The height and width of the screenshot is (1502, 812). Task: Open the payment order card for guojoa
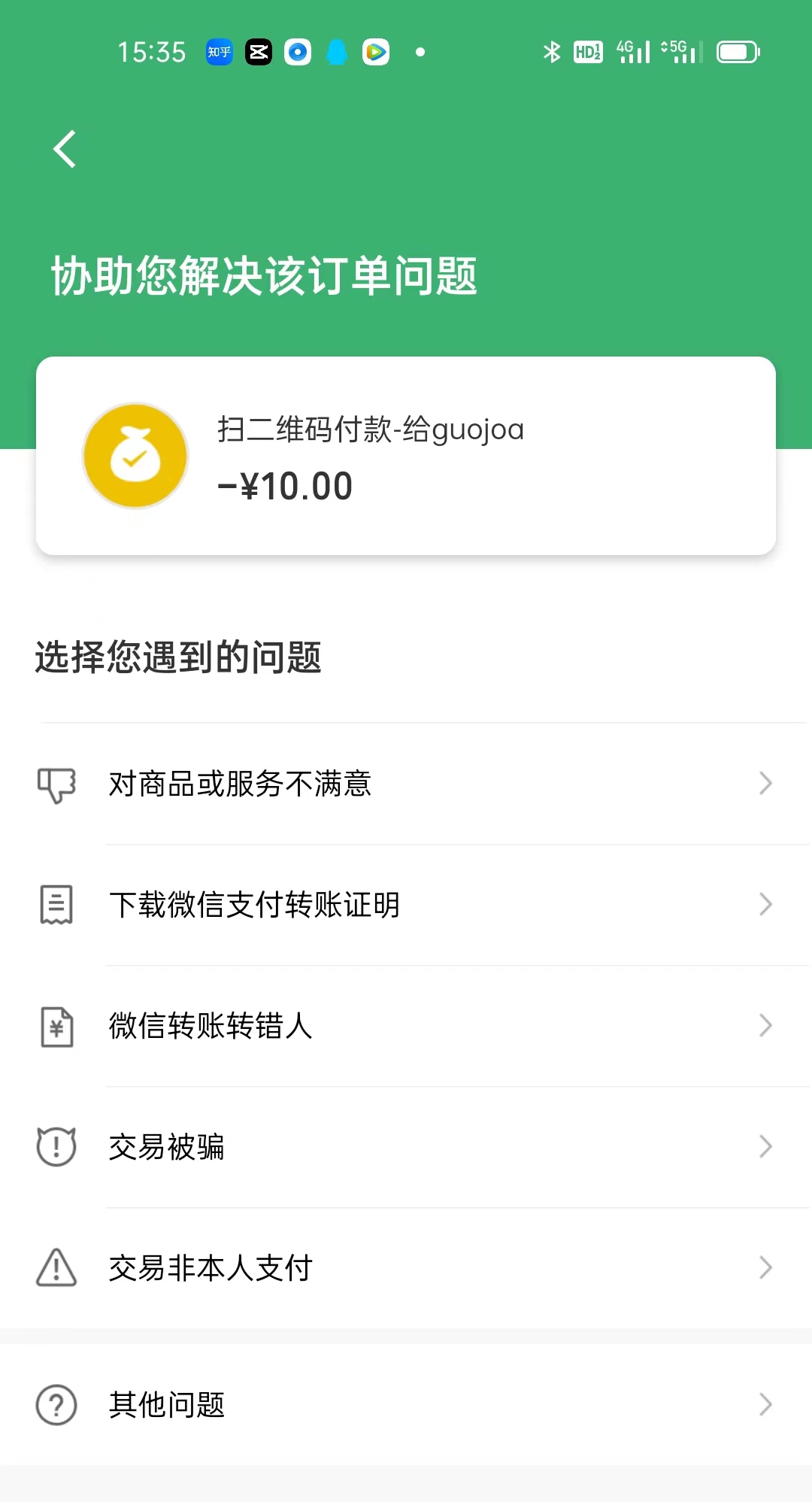tap(406, 455)
